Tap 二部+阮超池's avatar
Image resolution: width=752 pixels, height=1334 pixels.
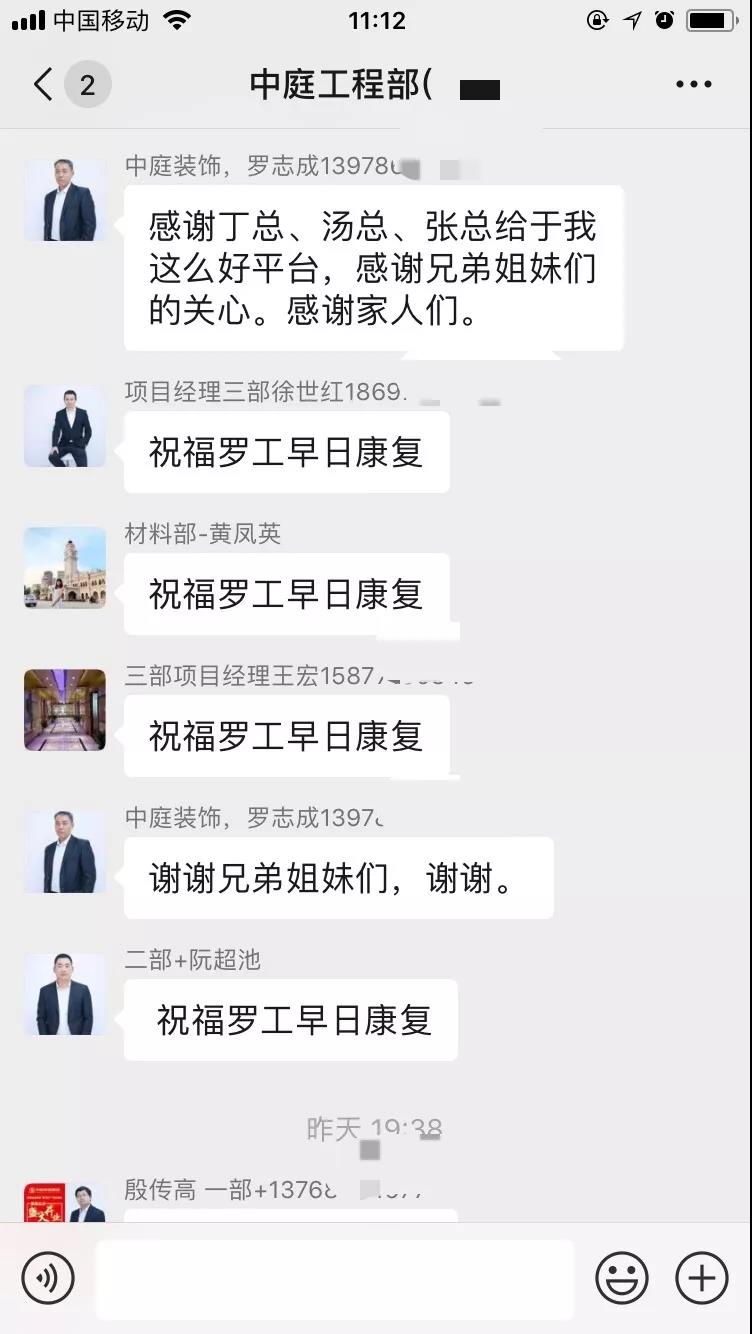65,994
